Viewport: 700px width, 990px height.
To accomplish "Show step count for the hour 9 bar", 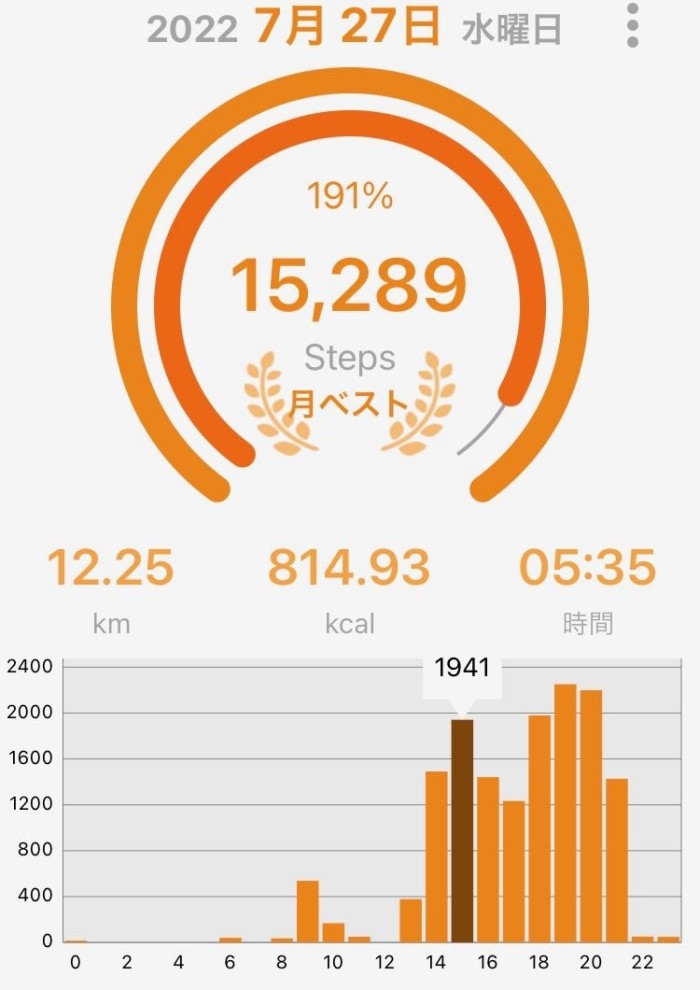I will [308, 911].
